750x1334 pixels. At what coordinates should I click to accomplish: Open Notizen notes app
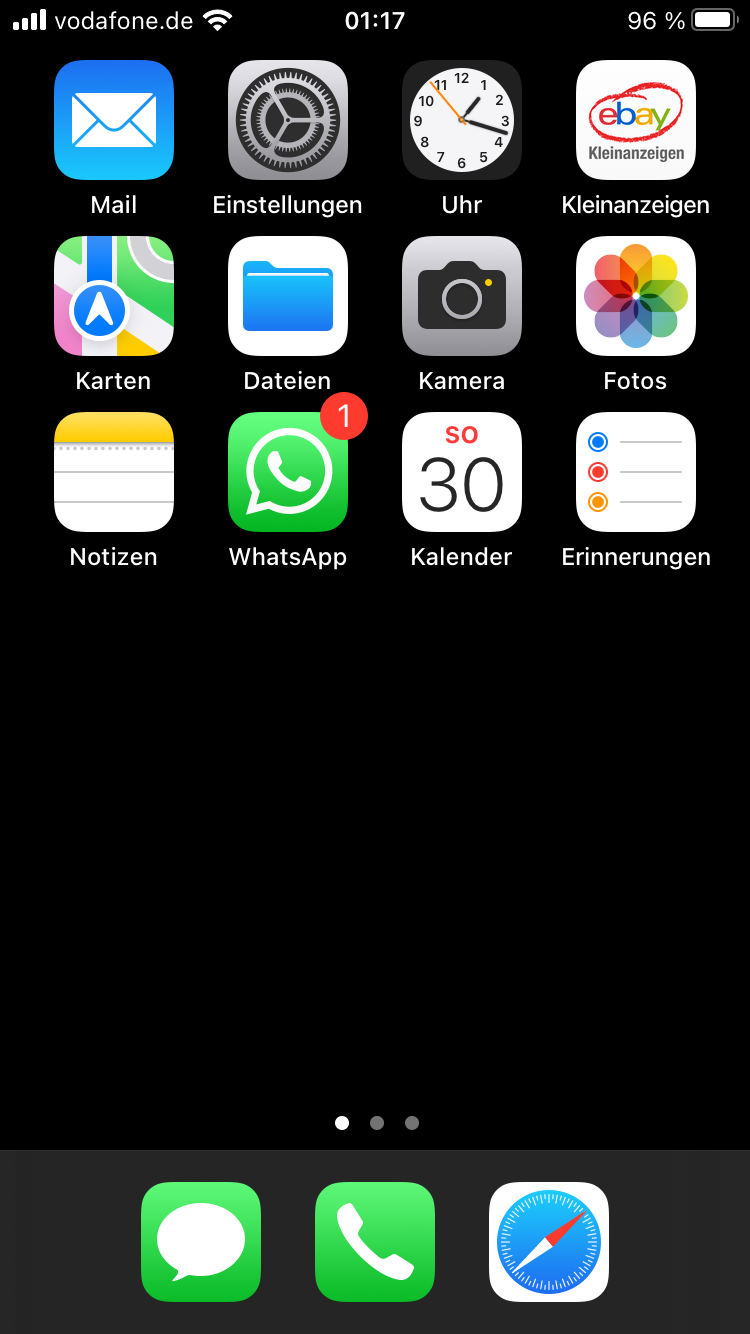tap(114, 472)
